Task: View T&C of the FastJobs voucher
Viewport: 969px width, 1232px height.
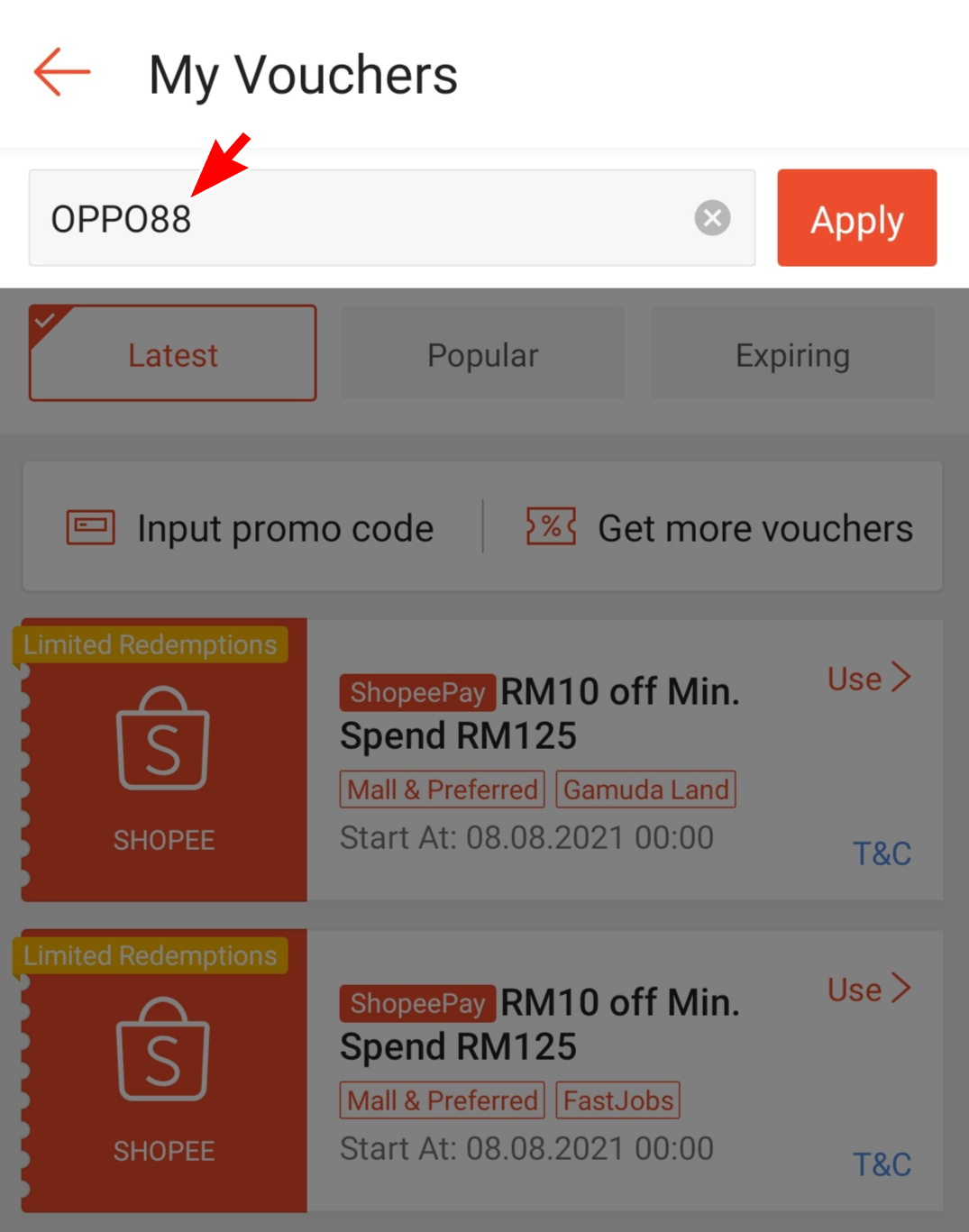Action: coord(882,1164)
